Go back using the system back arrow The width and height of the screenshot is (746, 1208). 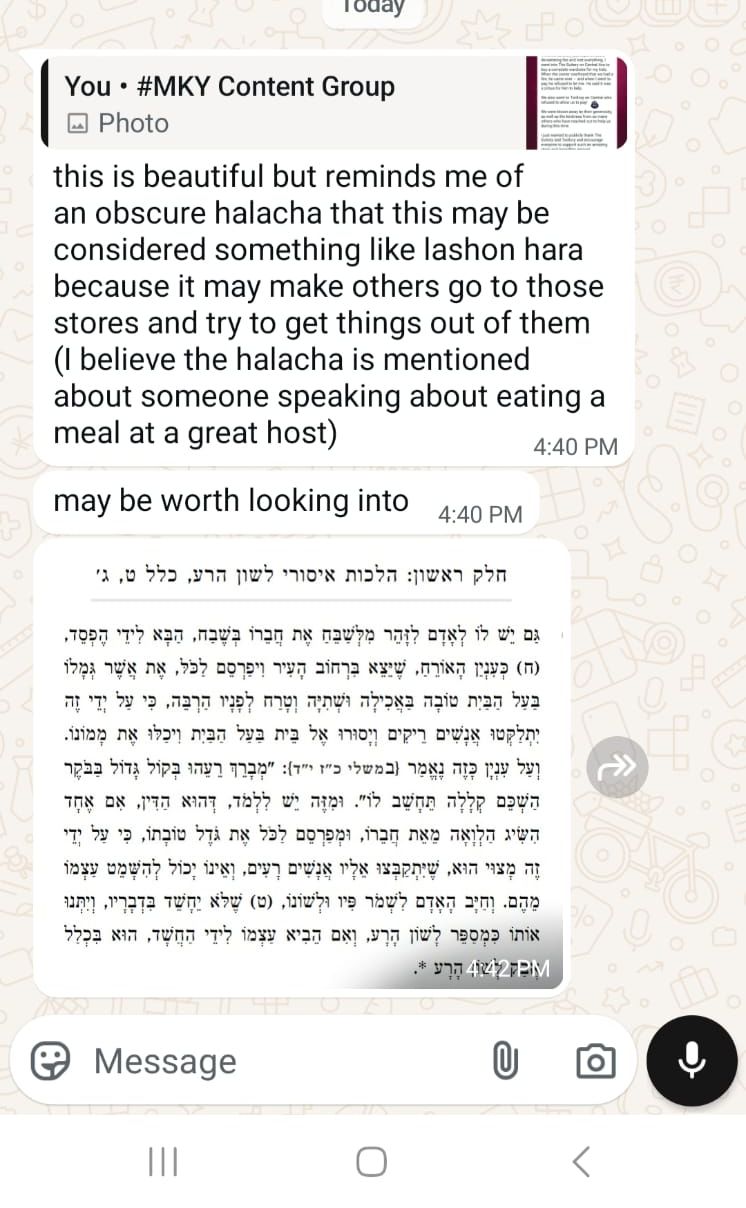581,1162
